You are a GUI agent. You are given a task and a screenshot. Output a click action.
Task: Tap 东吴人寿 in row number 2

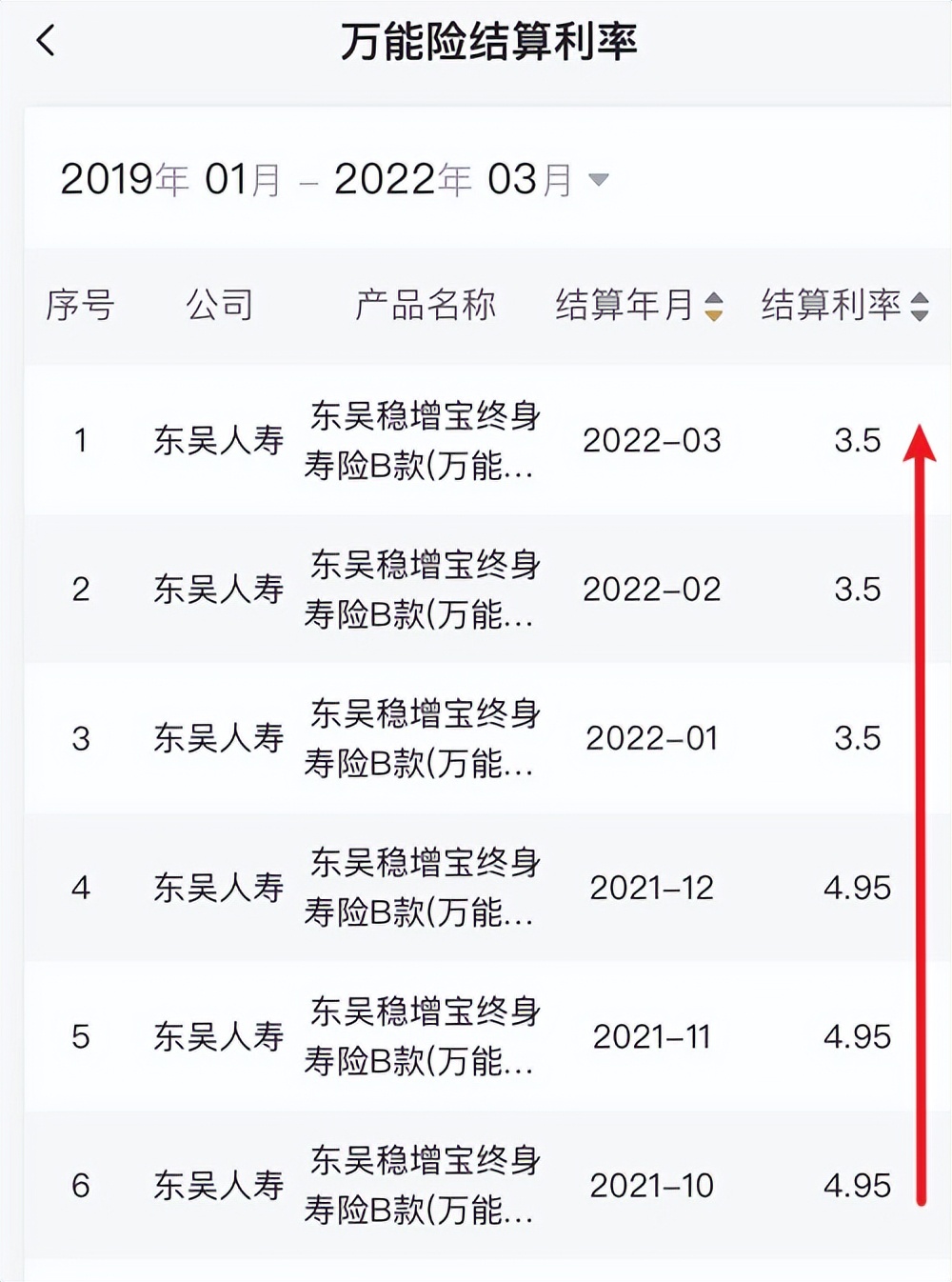(221, 589)
